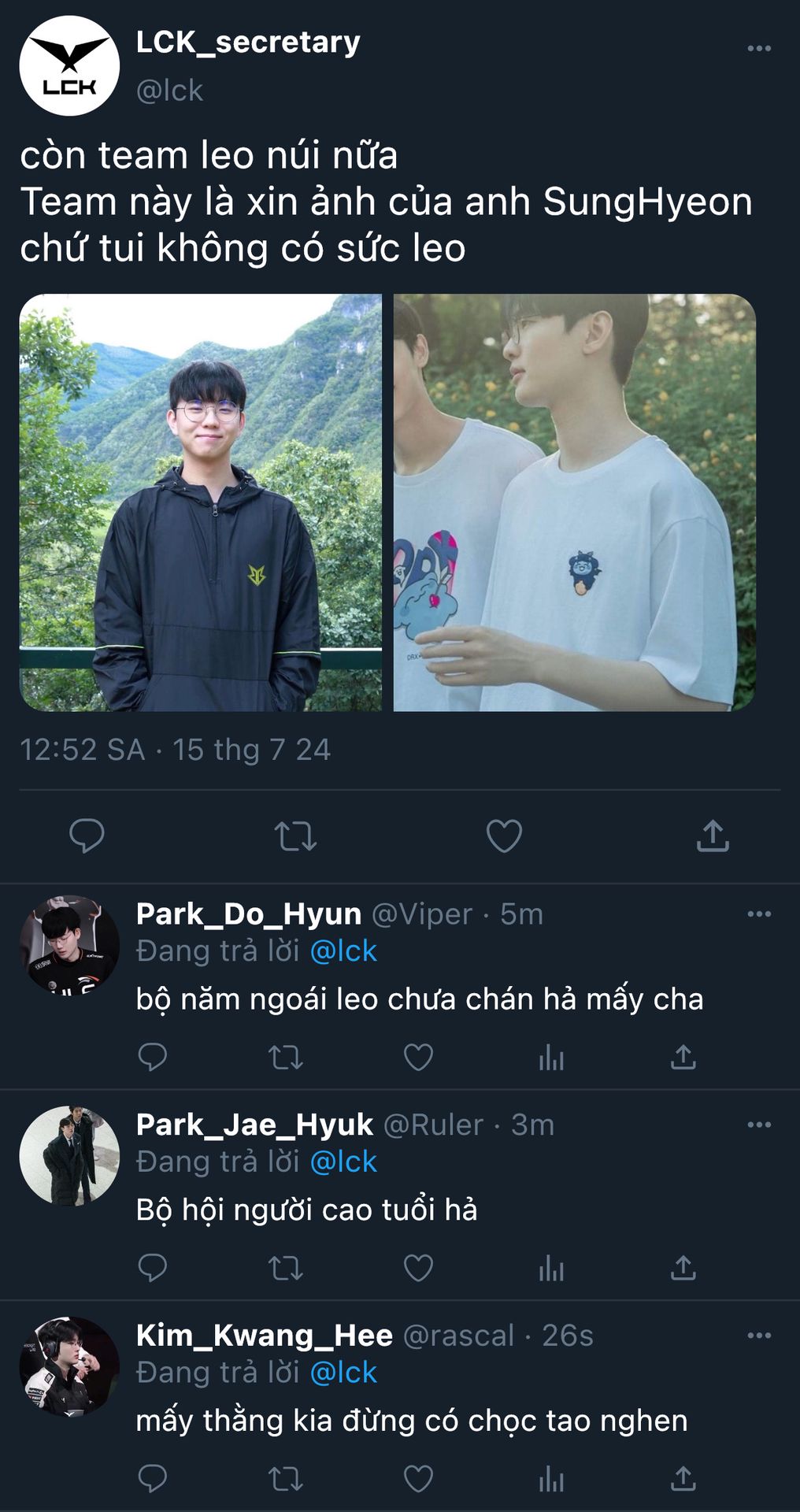This screenshot has width=800, height=1512.
Task: Retweet Park_Jae_Hyuk's reply
Action: tap(285, 1268)
